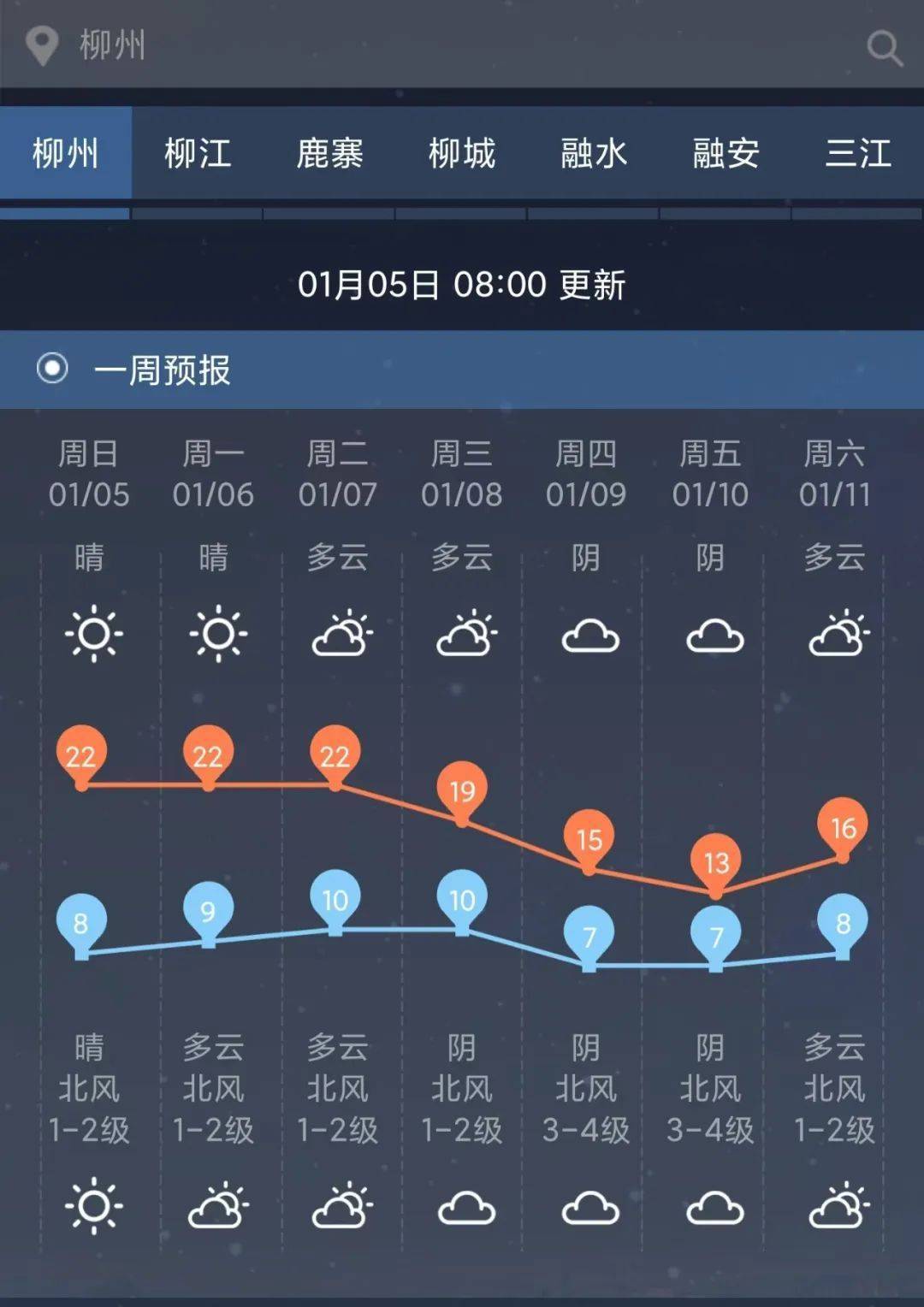
Task: Open the 融水 city tab
Action: 594,154
